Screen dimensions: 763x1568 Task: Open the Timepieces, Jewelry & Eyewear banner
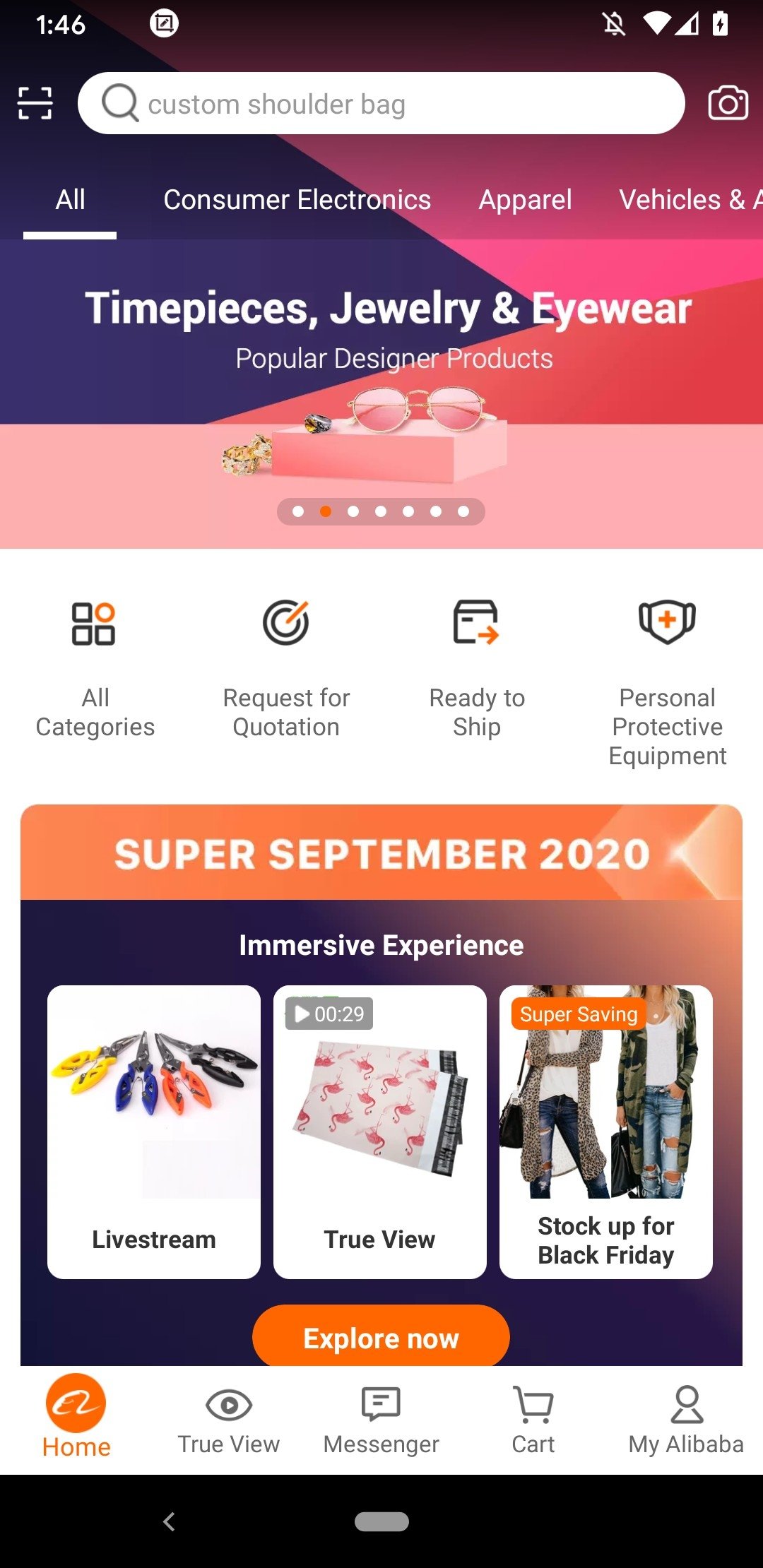coord(381,393)
